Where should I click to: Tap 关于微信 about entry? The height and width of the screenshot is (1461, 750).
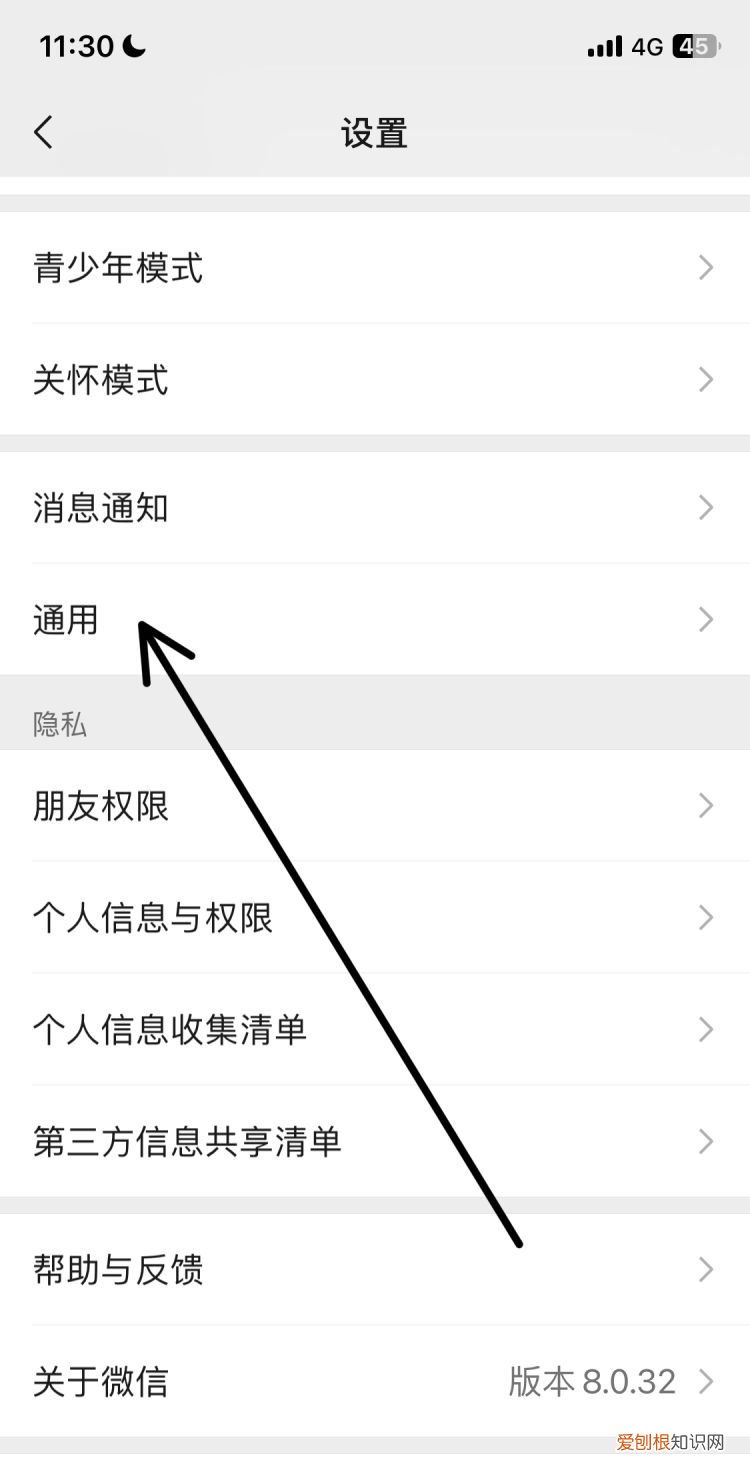(99, 1382)
